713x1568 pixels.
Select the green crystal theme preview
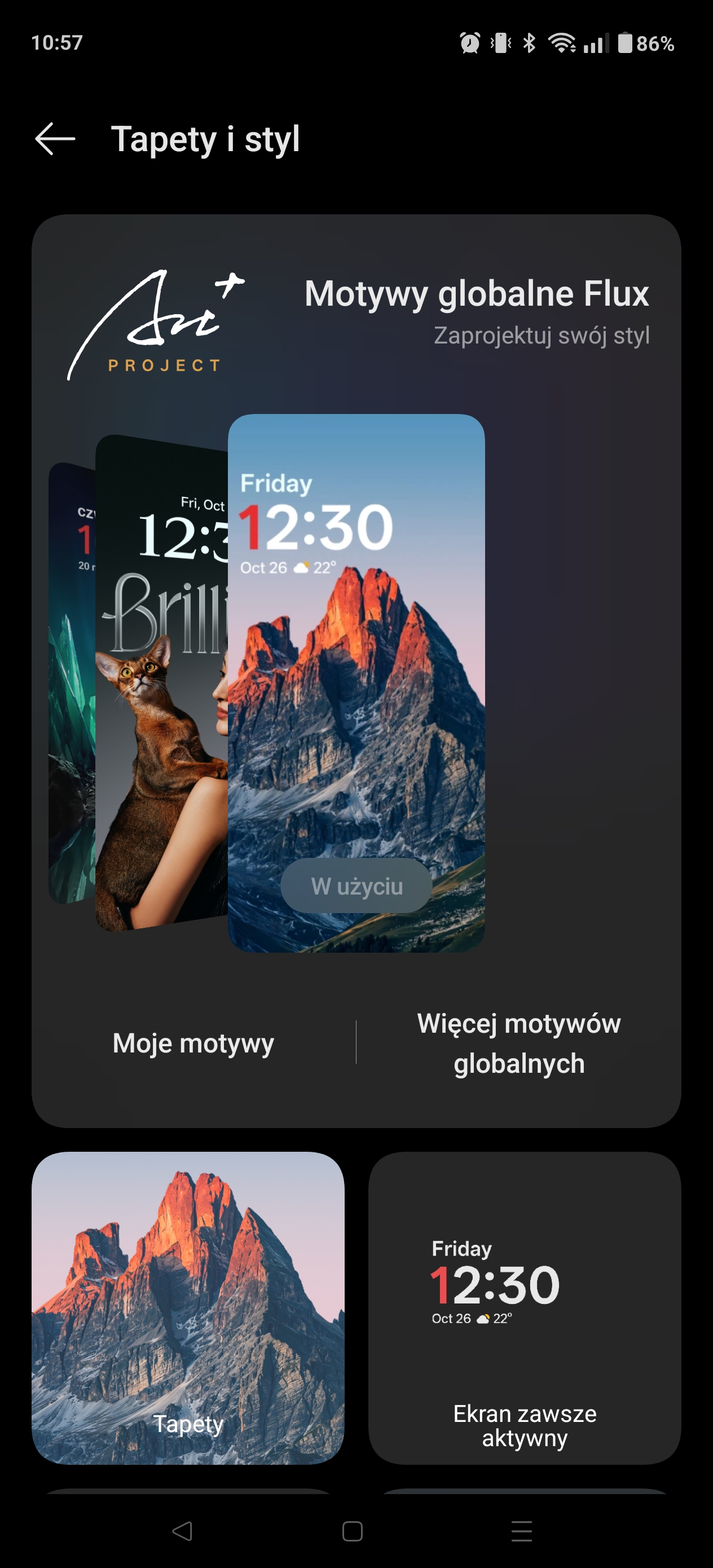[x=72, y=682]
